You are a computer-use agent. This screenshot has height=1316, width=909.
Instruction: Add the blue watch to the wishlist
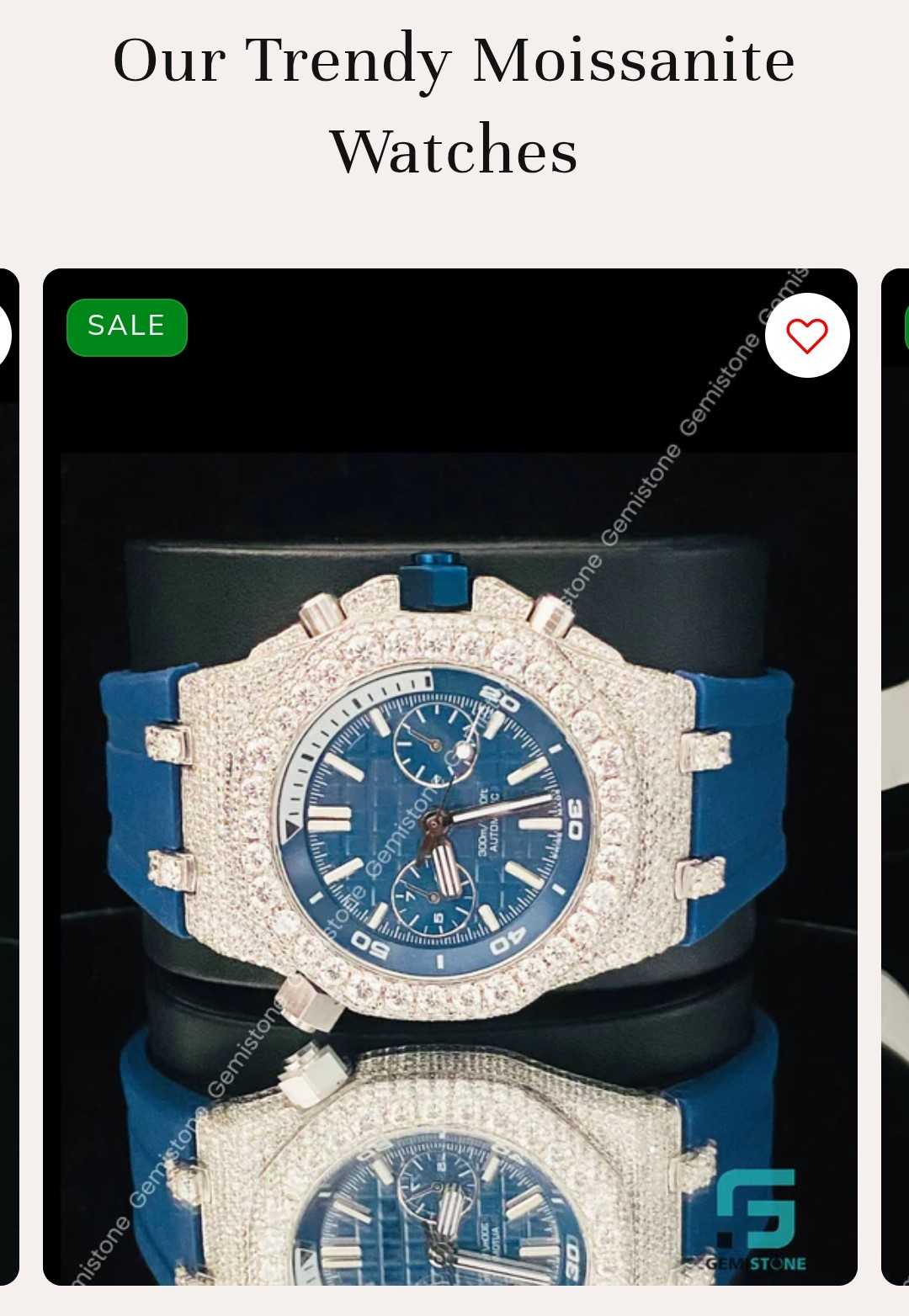pos(806,336)
